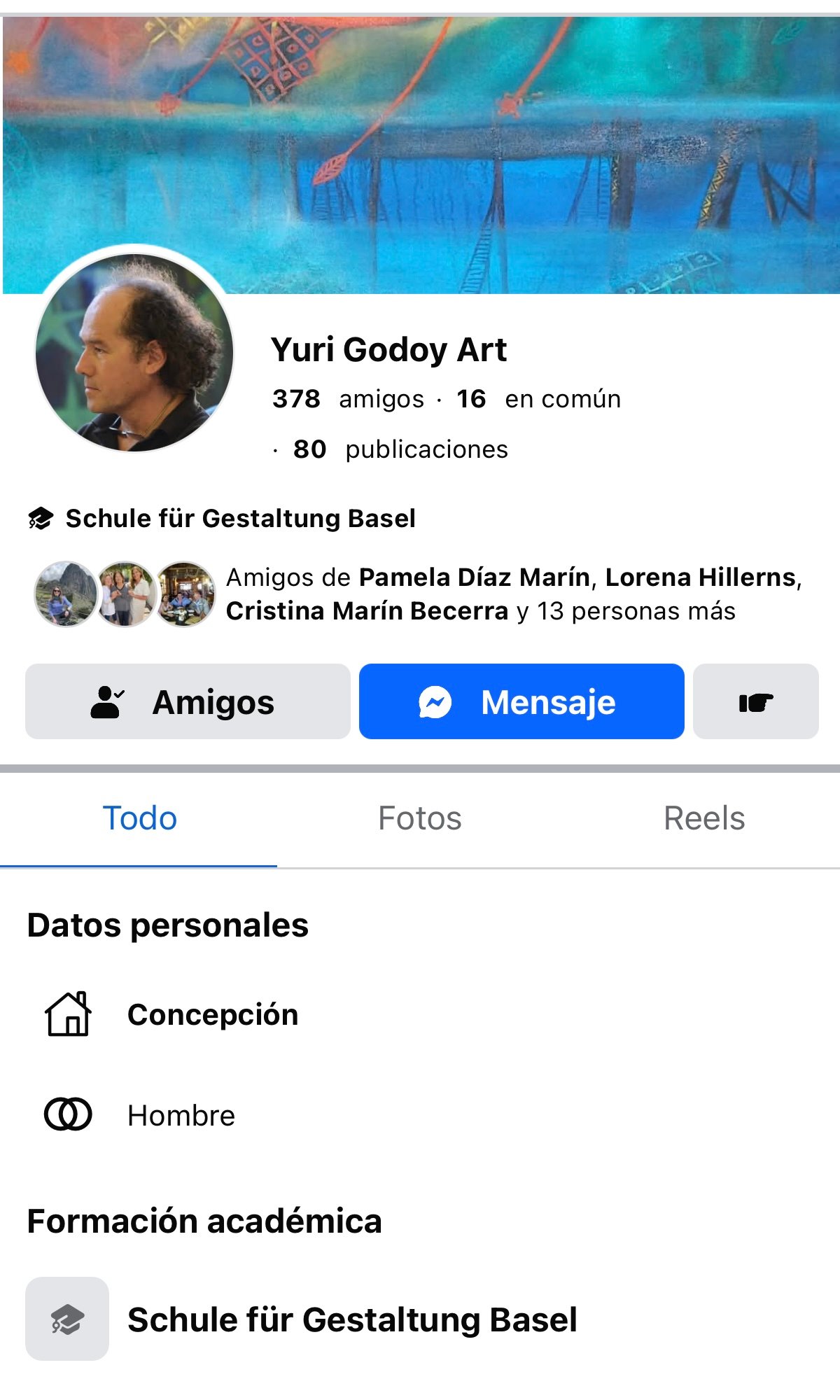The image size is (840, 1400).
Task: Switch to the Reels tab
Action: click(703, 818)
